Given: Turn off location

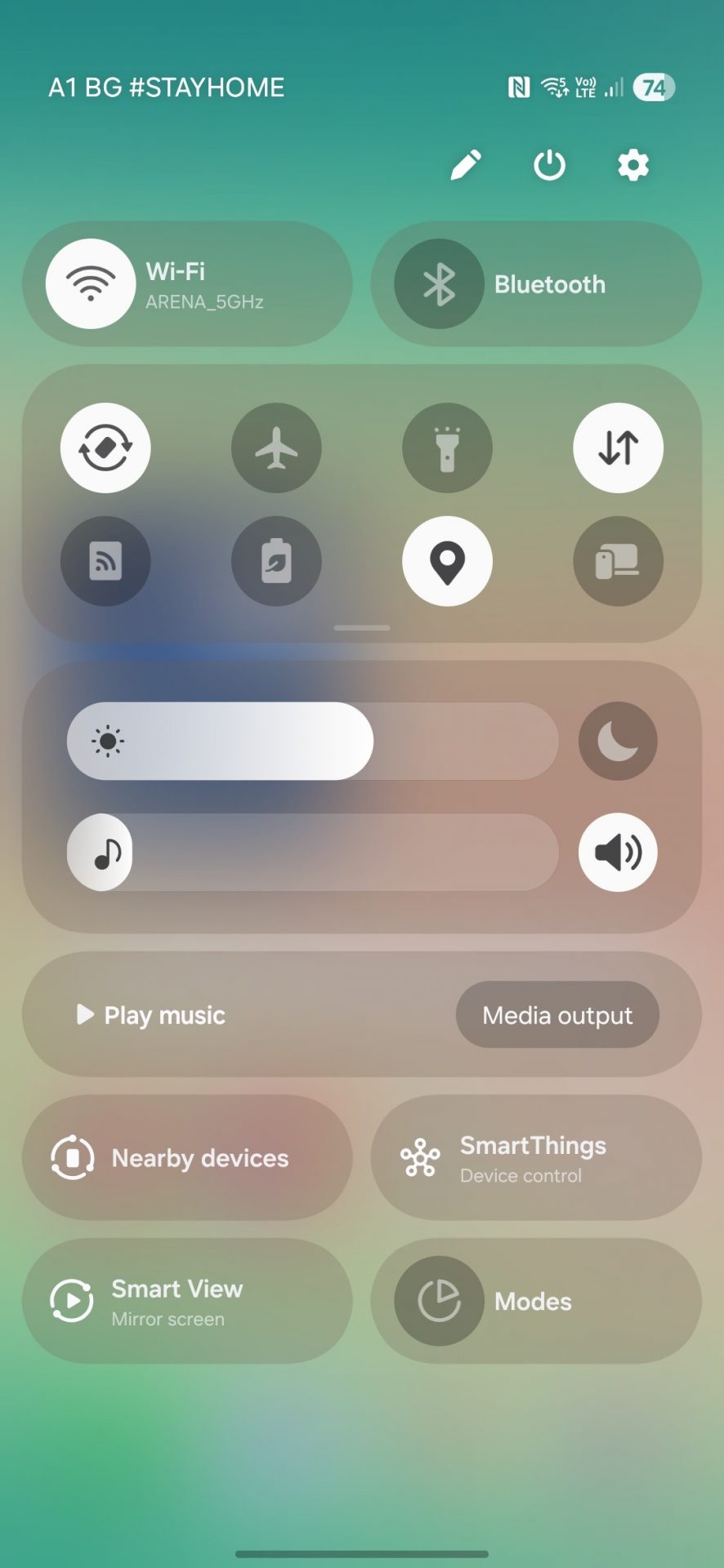Looking at the screenshot, I should click(x=447, y=561).
